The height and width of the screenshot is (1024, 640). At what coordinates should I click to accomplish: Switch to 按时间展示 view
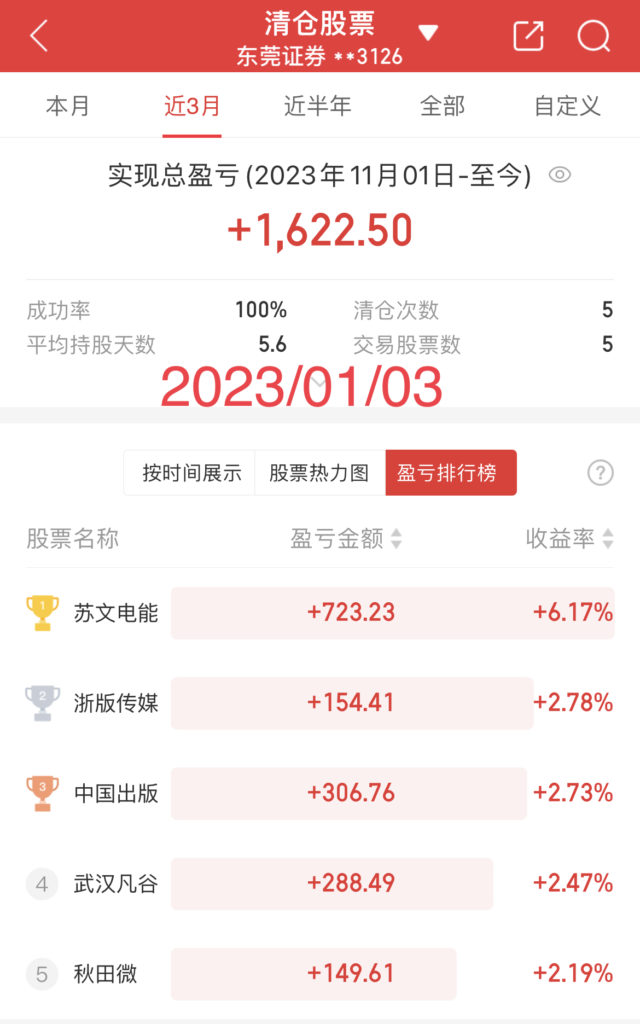(191, 473)
